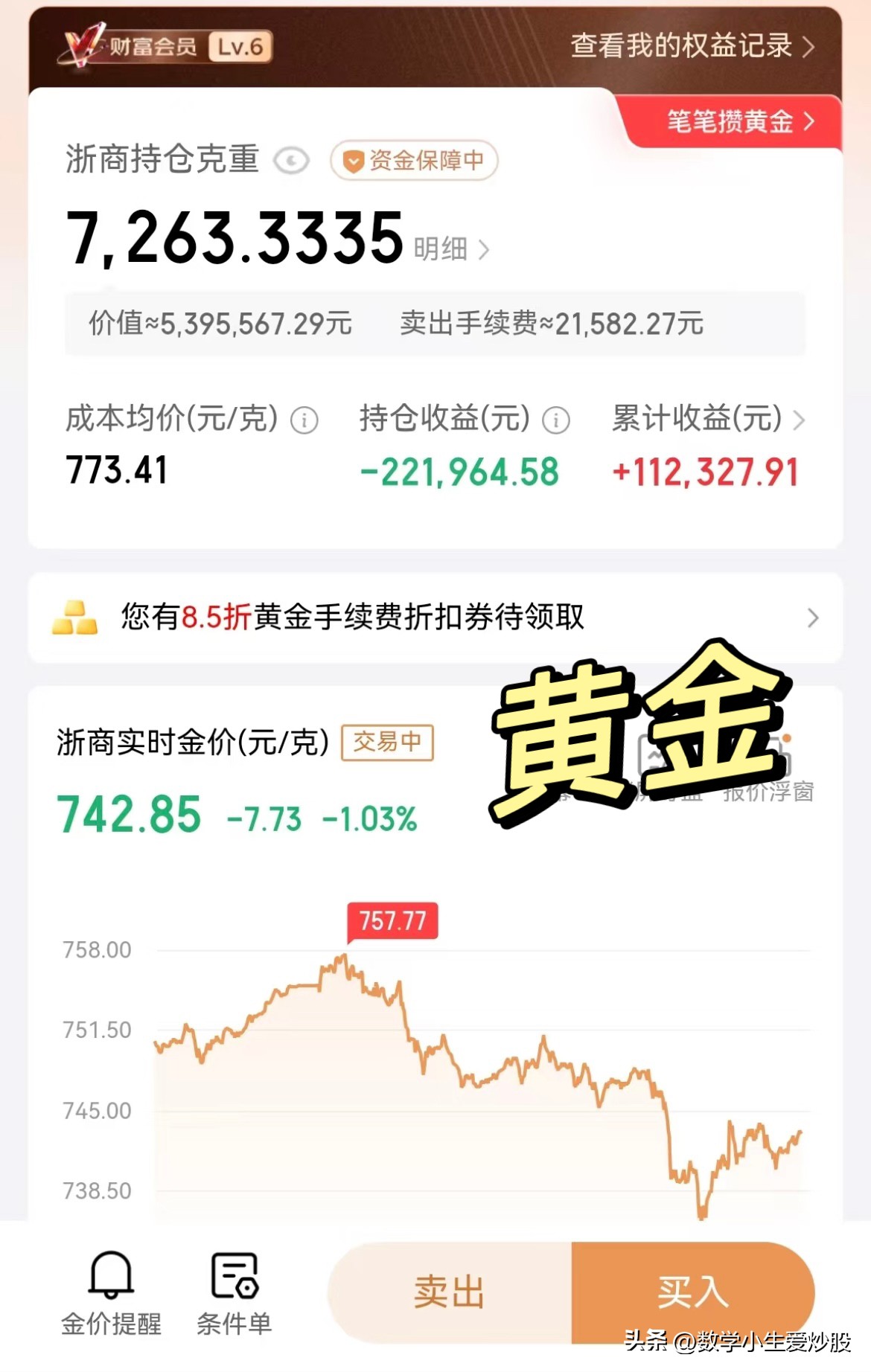Show info about 持仓收益(元)

(555, 420)
